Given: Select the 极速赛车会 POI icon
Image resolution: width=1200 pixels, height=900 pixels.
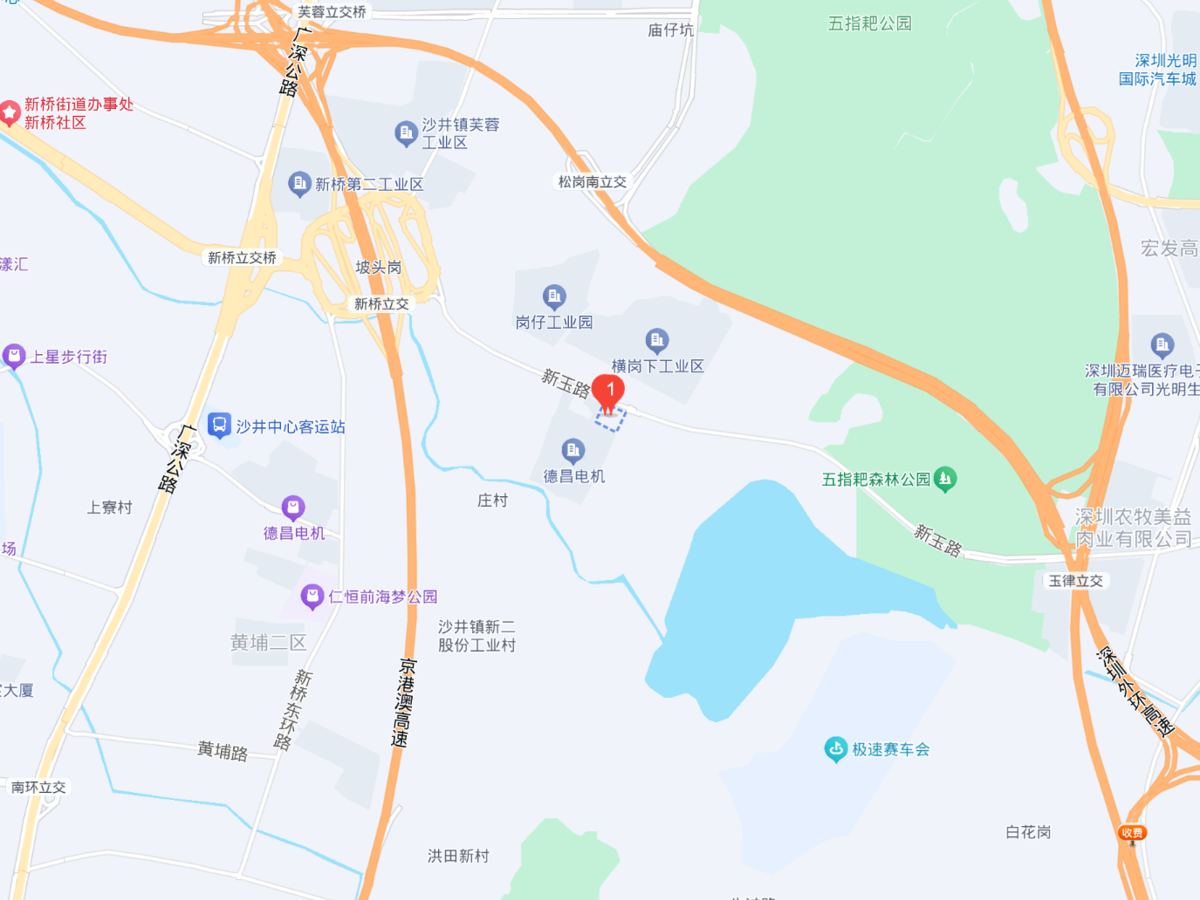Looking at the screenshot, I should (x=836, y=749).
